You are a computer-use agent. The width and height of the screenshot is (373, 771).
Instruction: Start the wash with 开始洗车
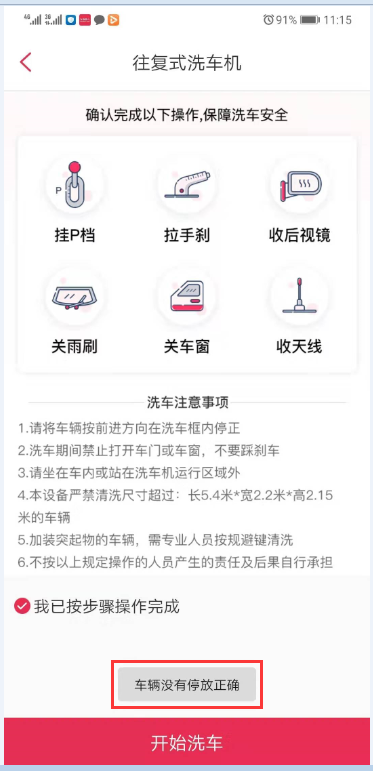click(187, 742)
